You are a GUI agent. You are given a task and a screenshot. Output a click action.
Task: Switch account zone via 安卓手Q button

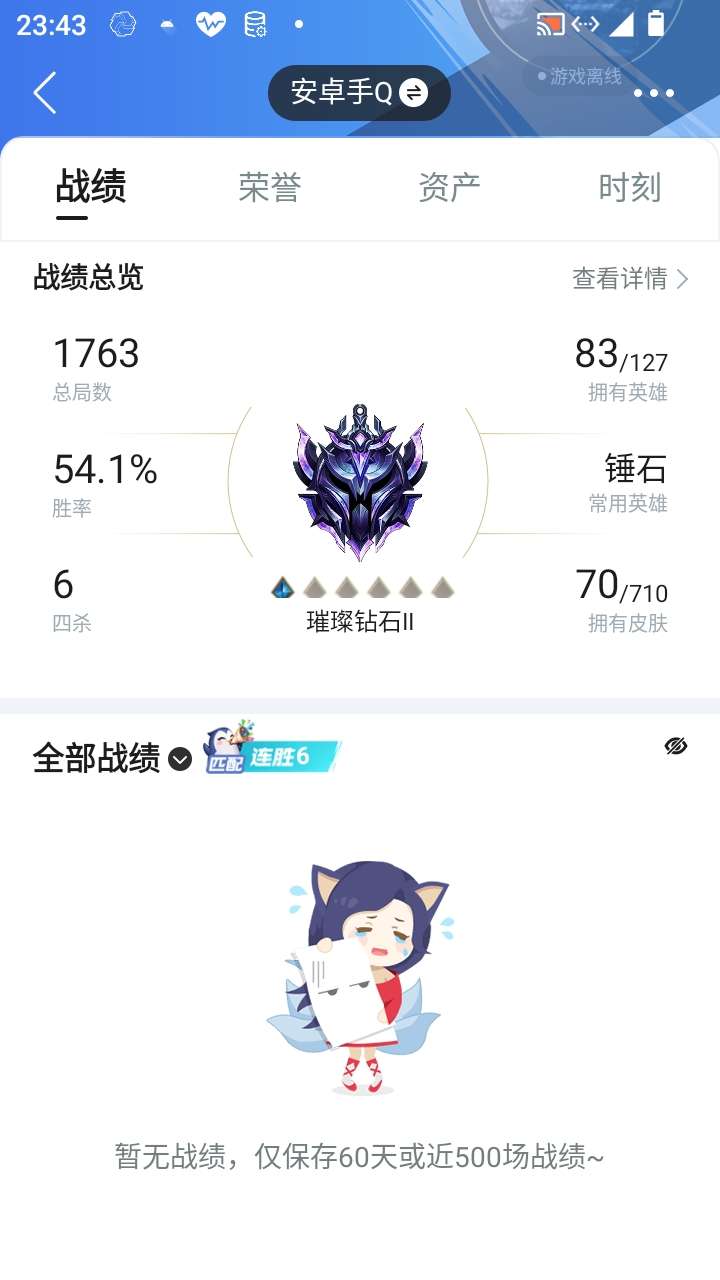359,93
